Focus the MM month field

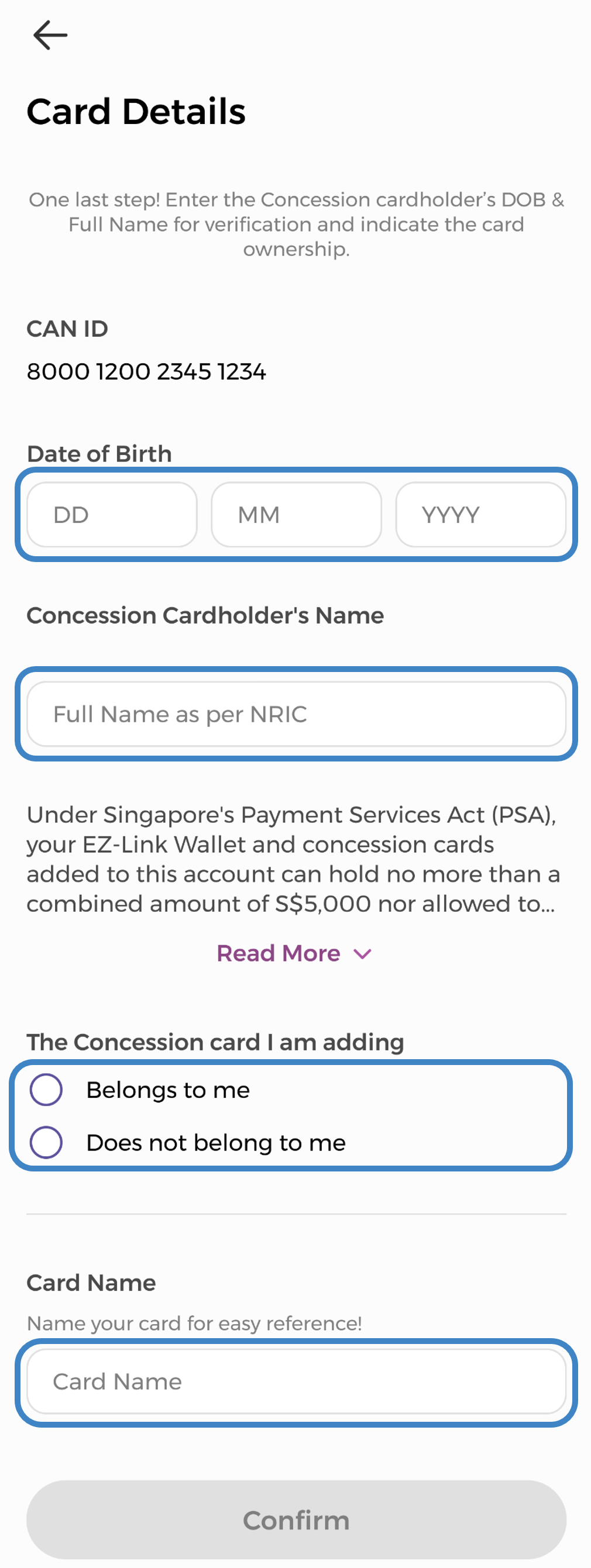click(x=296, y=515)
